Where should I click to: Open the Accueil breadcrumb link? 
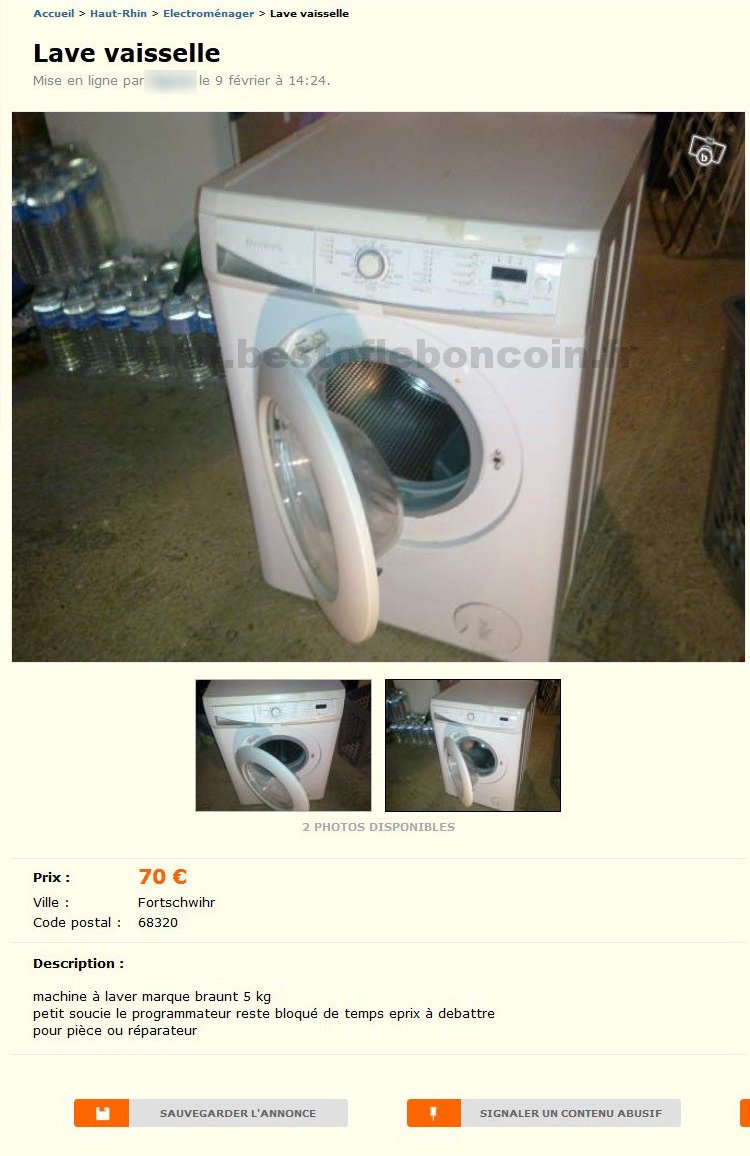(53, 14)
